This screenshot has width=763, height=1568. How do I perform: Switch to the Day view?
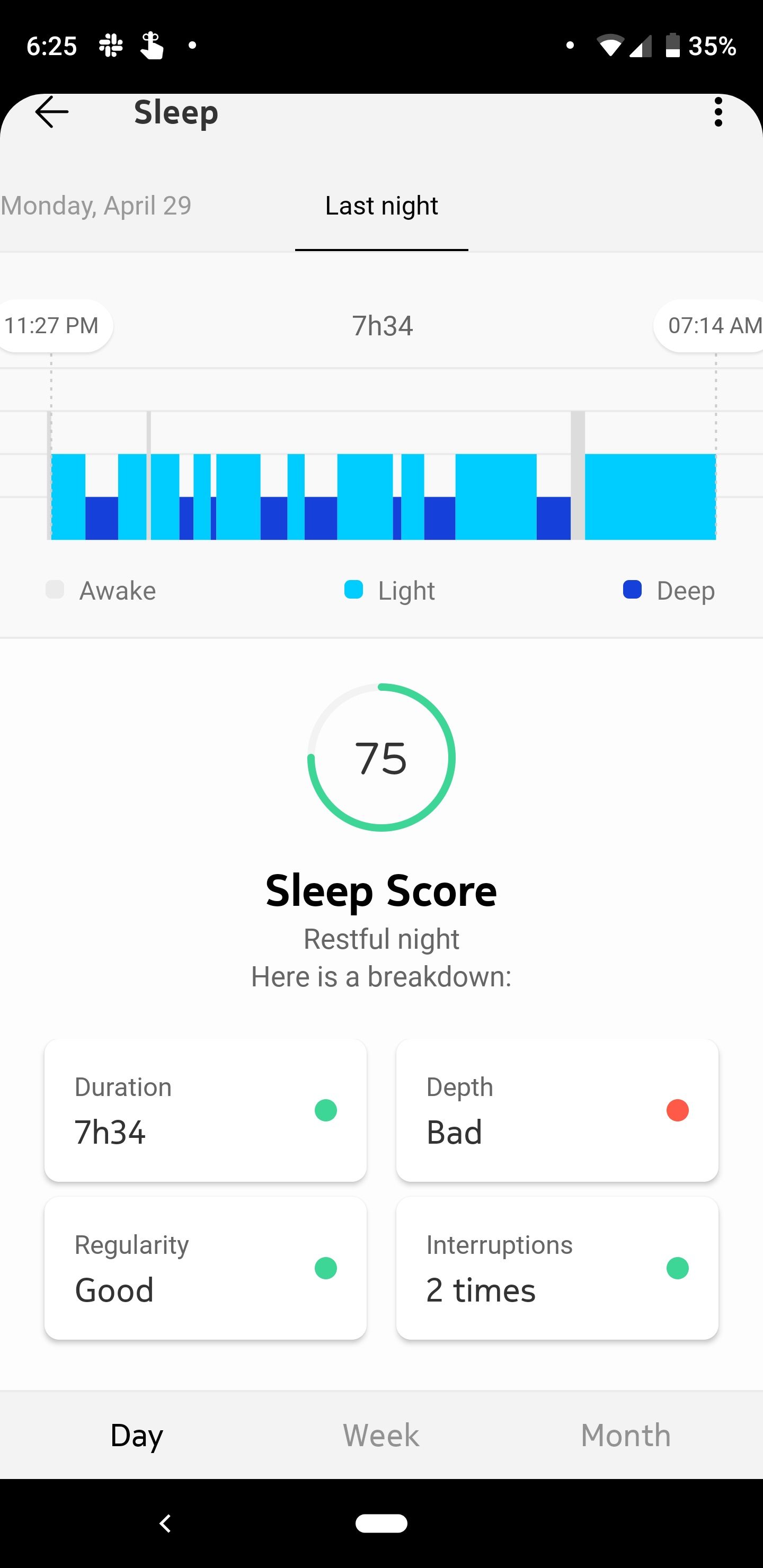[136, 1436]
